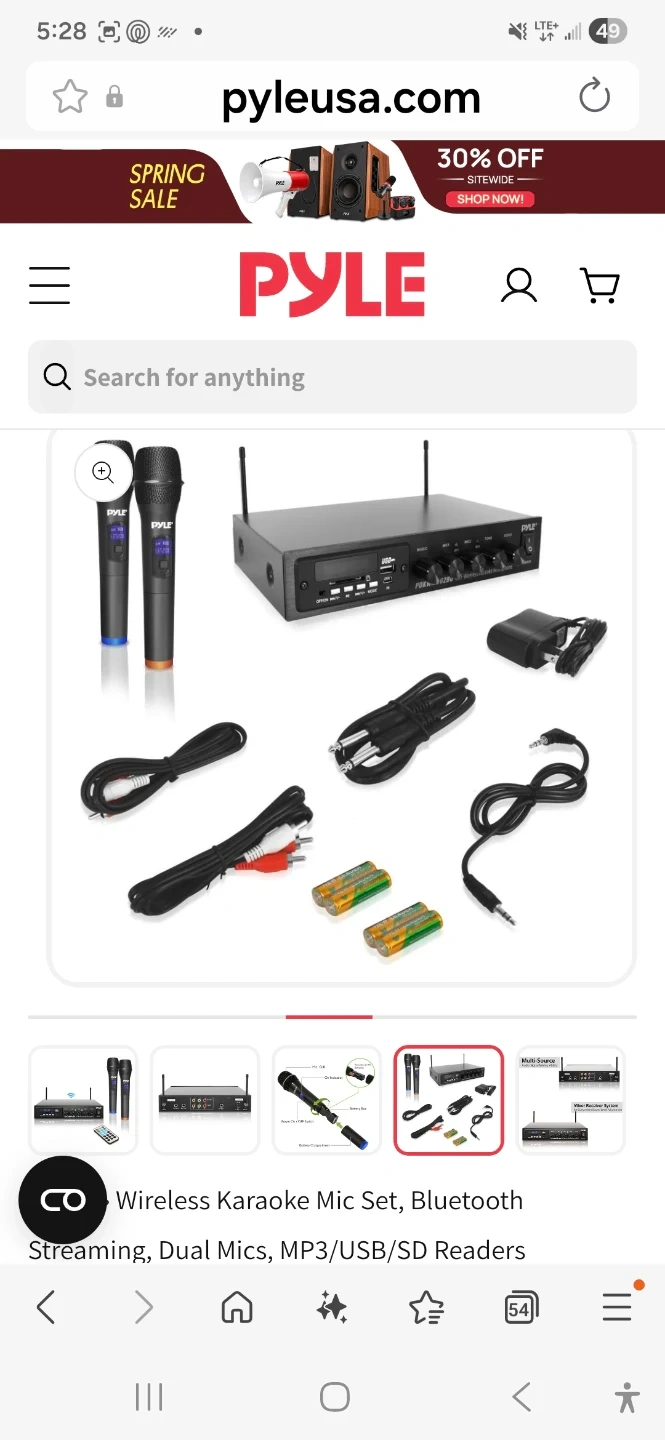Open the user account icon
Image resolution: width=665 pixels, height=1440 pixels.
[x=518, y=285]
